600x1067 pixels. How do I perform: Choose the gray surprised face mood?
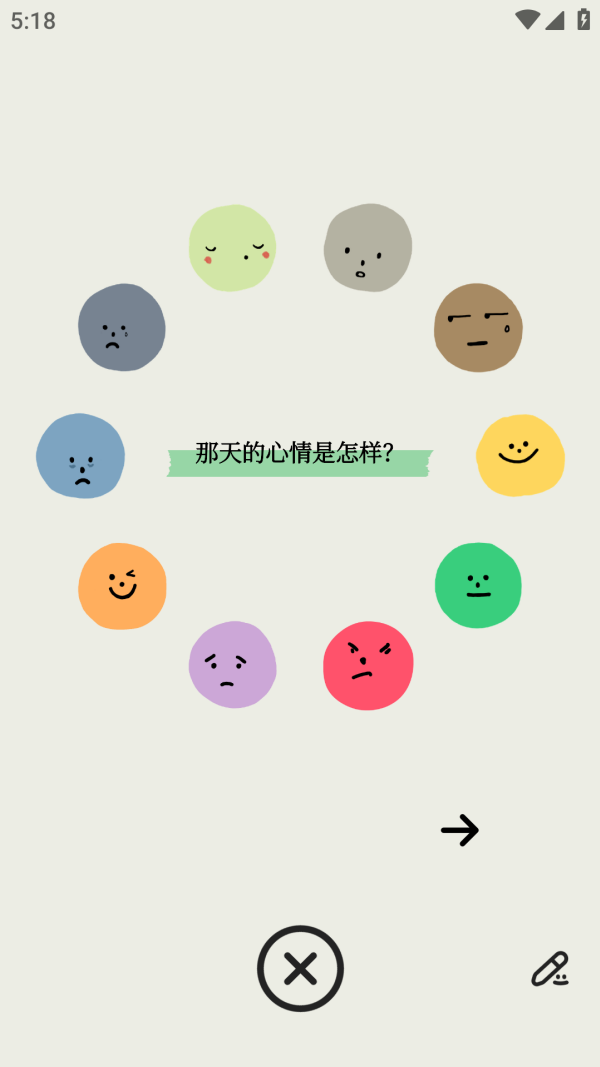click(x=368, y=248)
